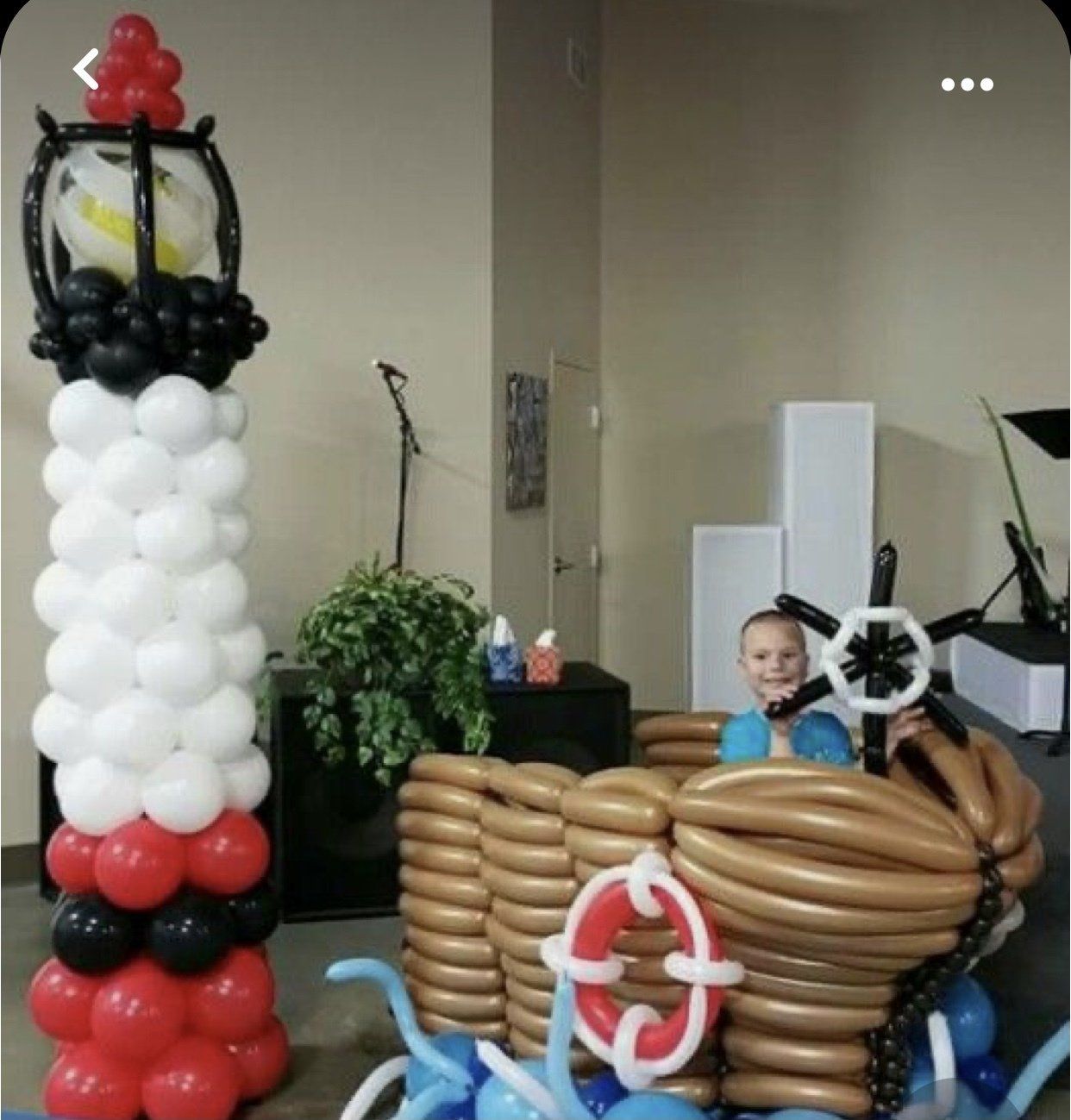Image resolution: width=1071 pixels, height=1120 pixels.
Task: Go back using the arrow icon
Action: [x=85, y=70]
